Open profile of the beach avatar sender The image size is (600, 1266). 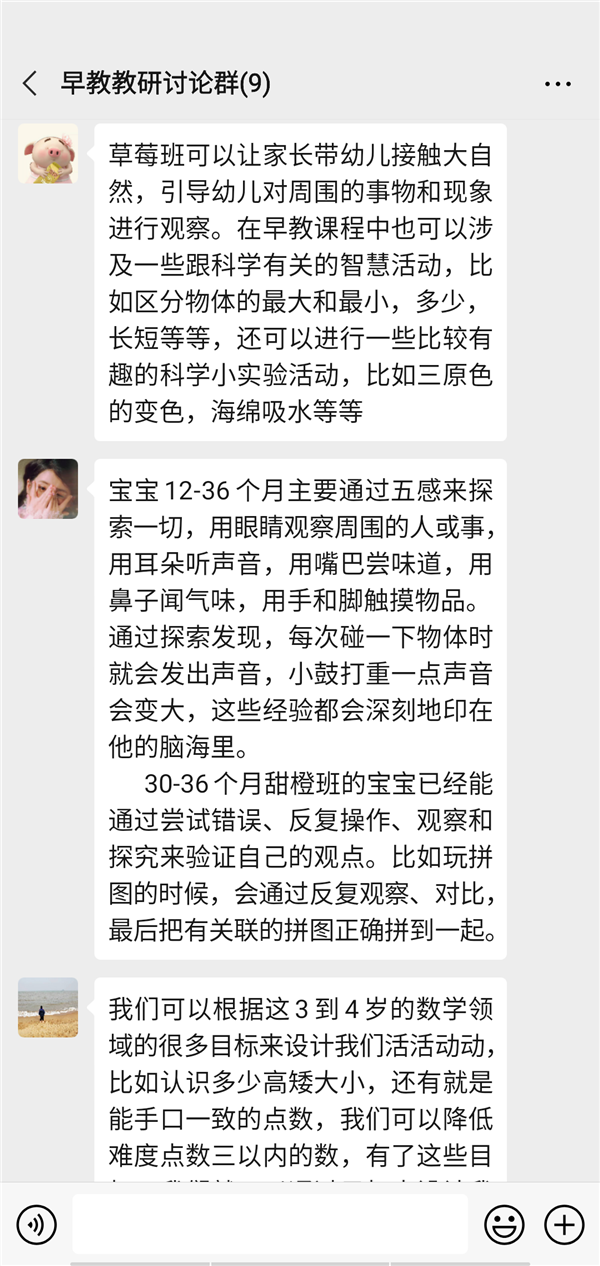[x=48, y=1007]
